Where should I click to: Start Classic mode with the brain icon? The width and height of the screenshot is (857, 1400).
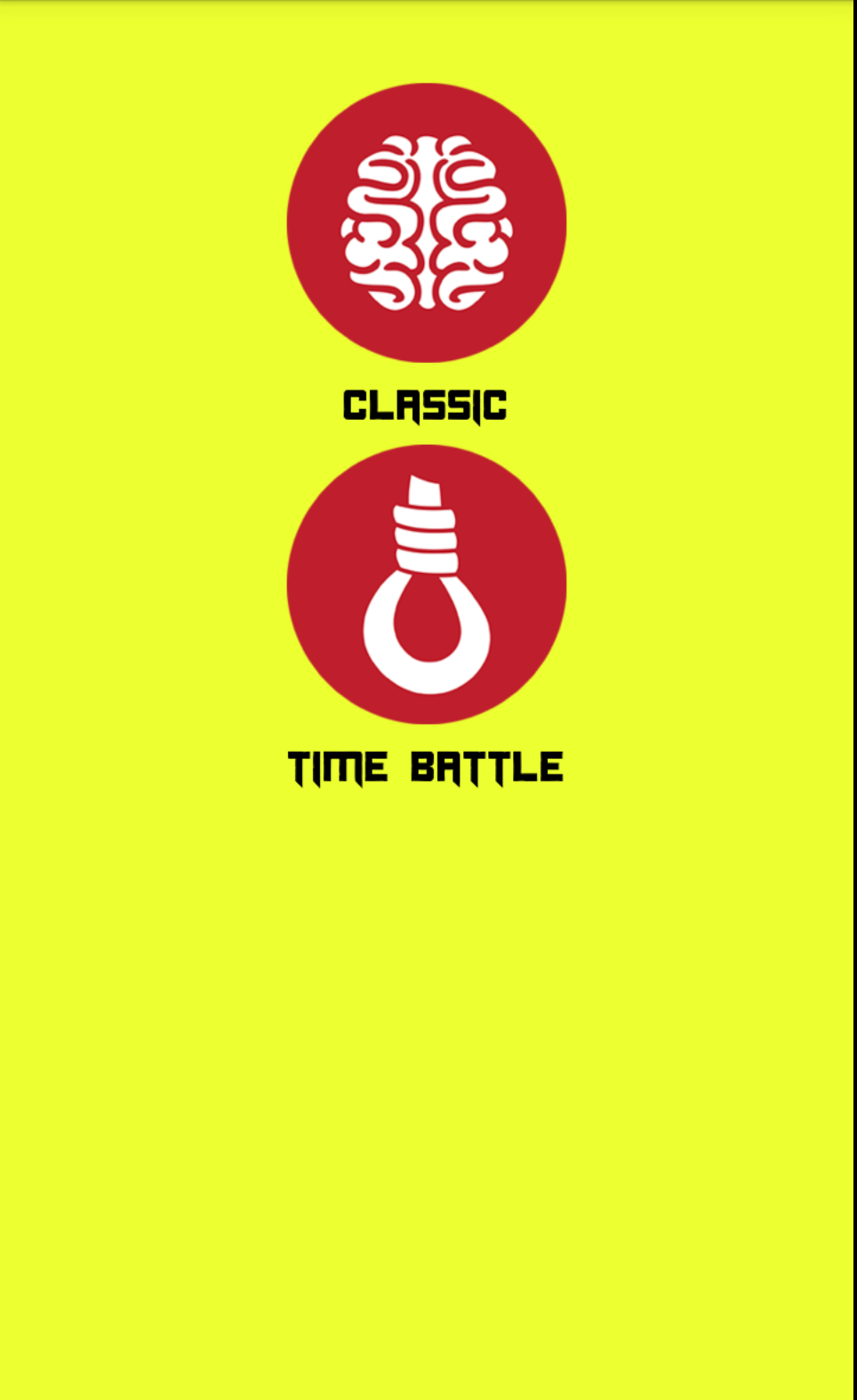point(427,222)
